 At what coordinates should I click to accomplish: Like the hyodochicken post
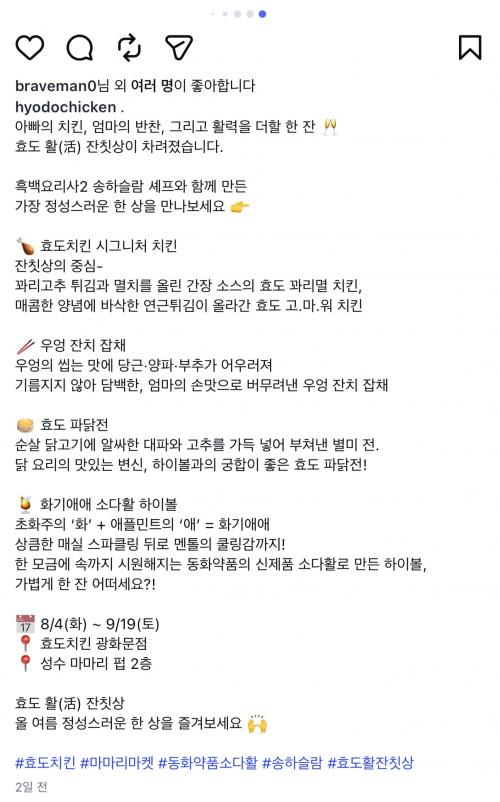tap(30, 48)
